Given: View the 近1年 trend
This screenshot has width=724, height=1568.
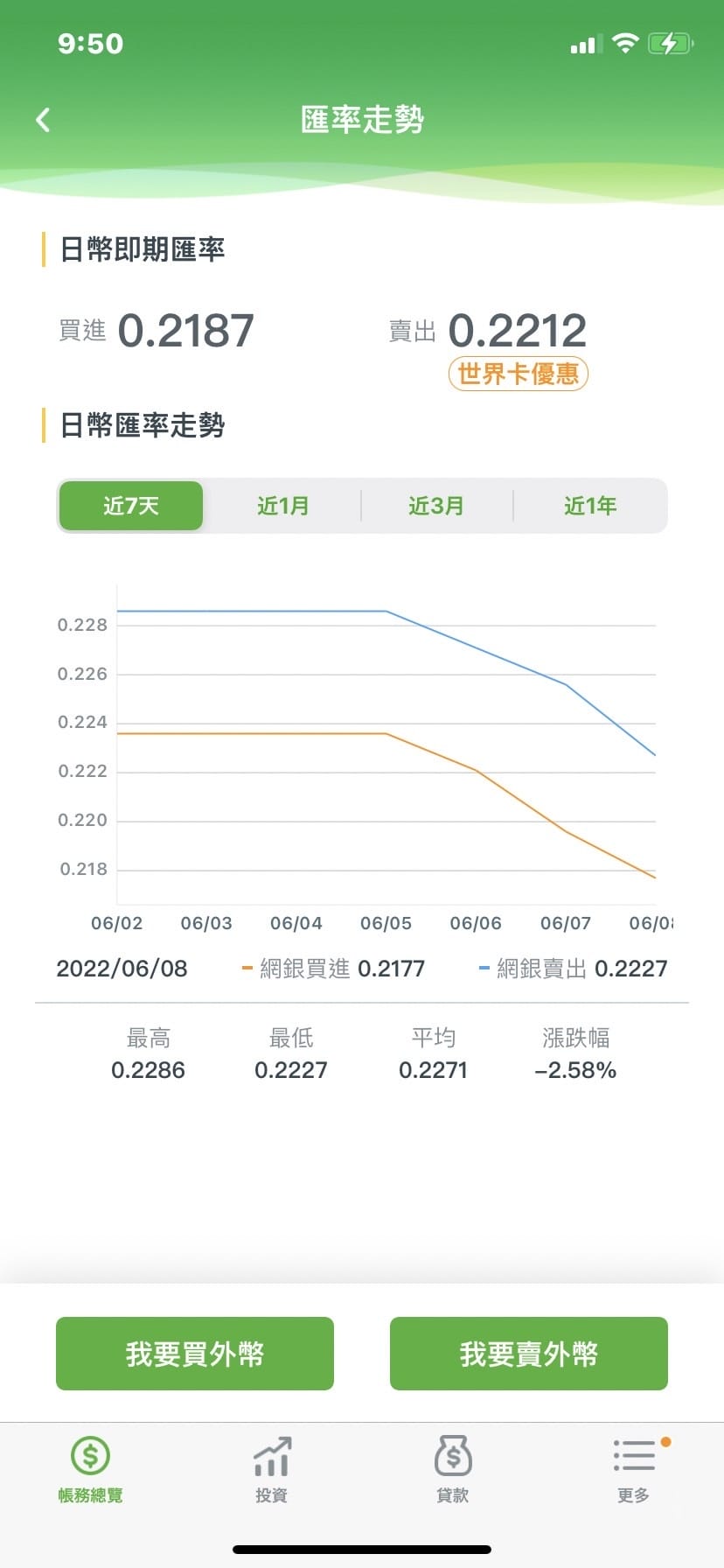Looking at the screenshot, I should tap(590, 506).
